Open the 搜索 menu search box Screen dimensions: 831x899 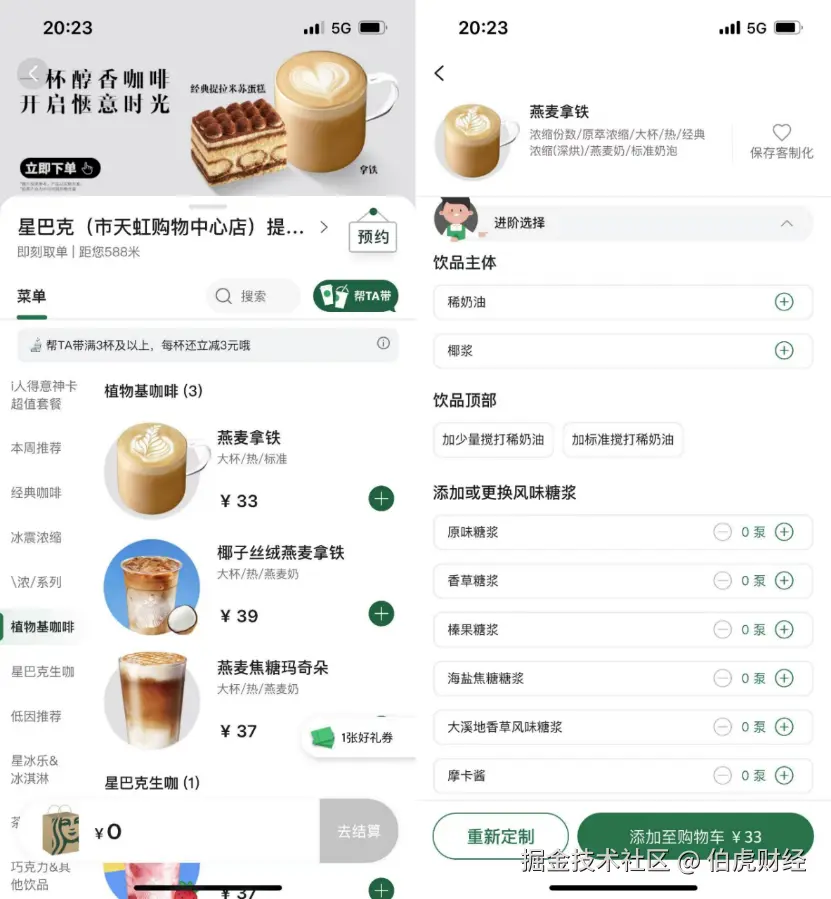point(252,296)
